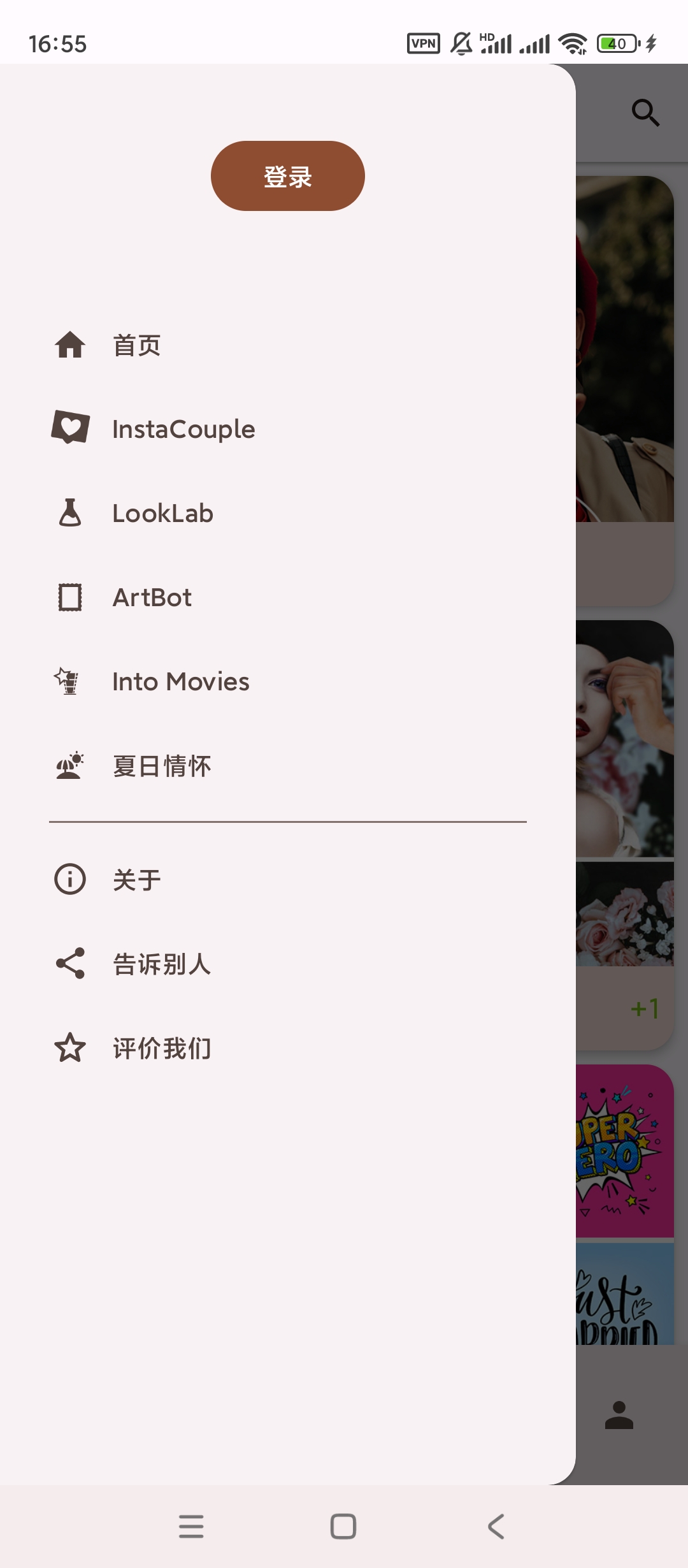
Task: View the 关于 about page
Action: [136, 880]
